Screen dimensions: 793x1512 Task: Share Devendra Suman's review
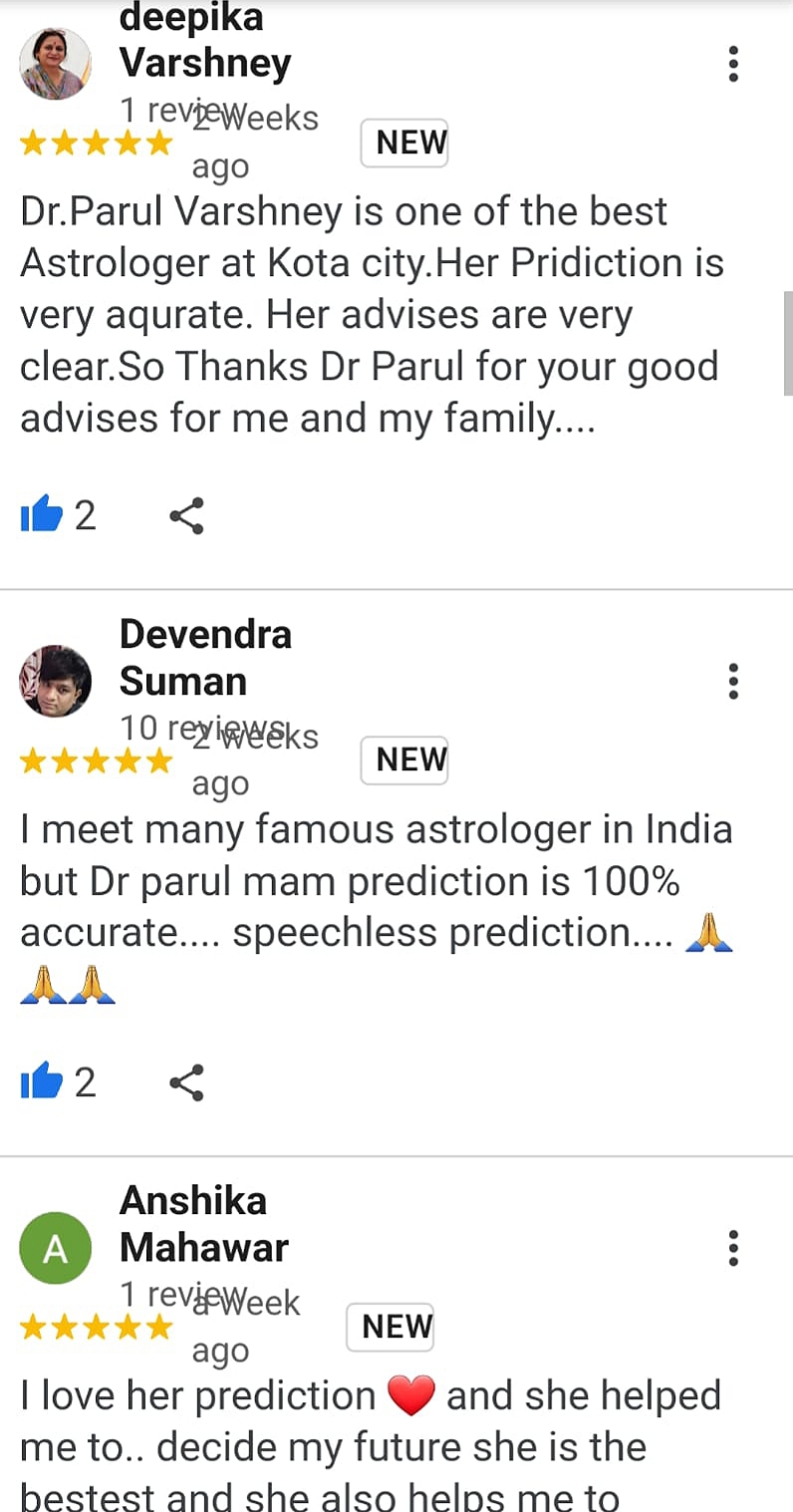click(x=186, y=1081)
